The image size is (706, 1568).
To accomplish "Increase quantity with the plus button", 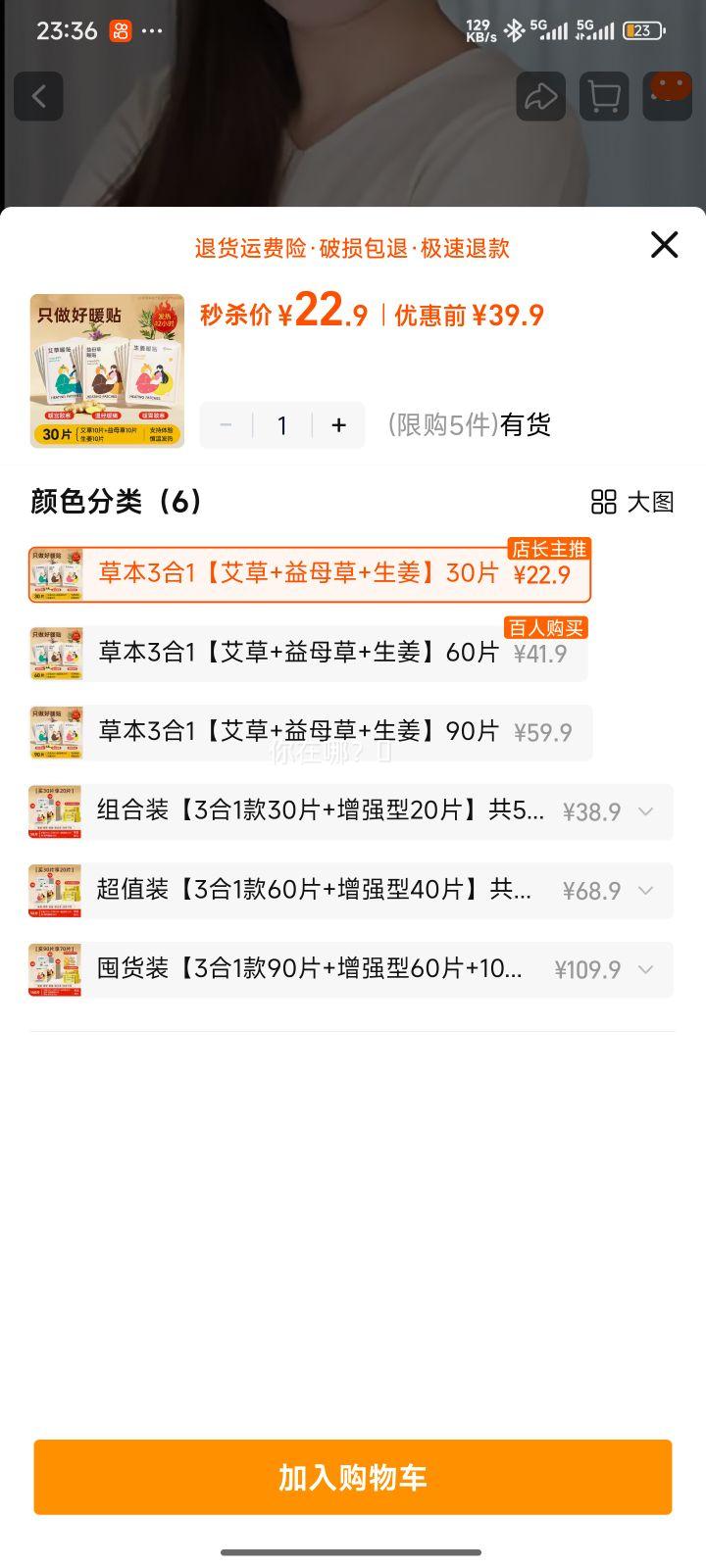I will tap(339, 424).
